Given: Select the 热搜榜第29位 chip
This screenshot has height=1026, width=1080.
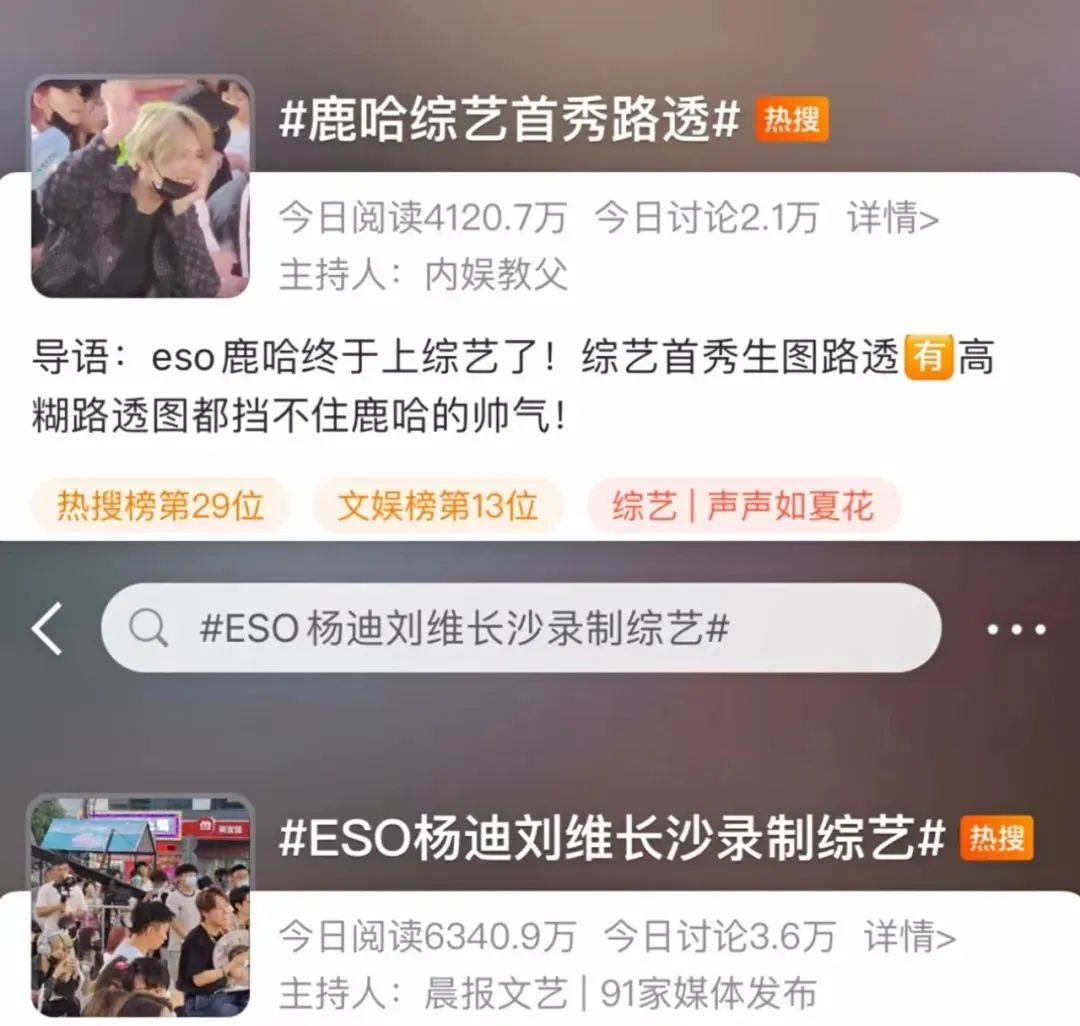Looking at the screenshot, I should click(x=160, y=505).
